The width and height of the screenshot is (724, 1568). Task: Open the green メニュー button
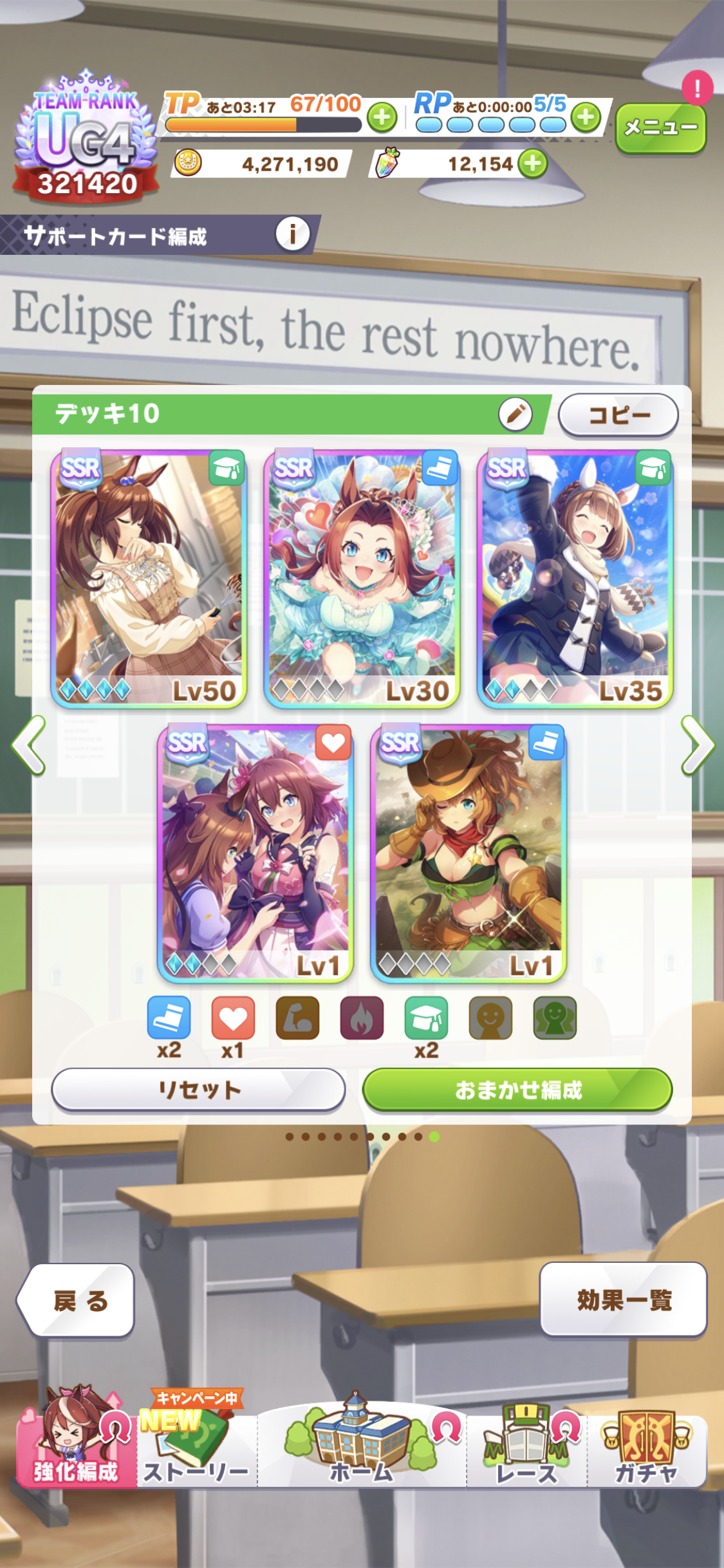point(660,128)
